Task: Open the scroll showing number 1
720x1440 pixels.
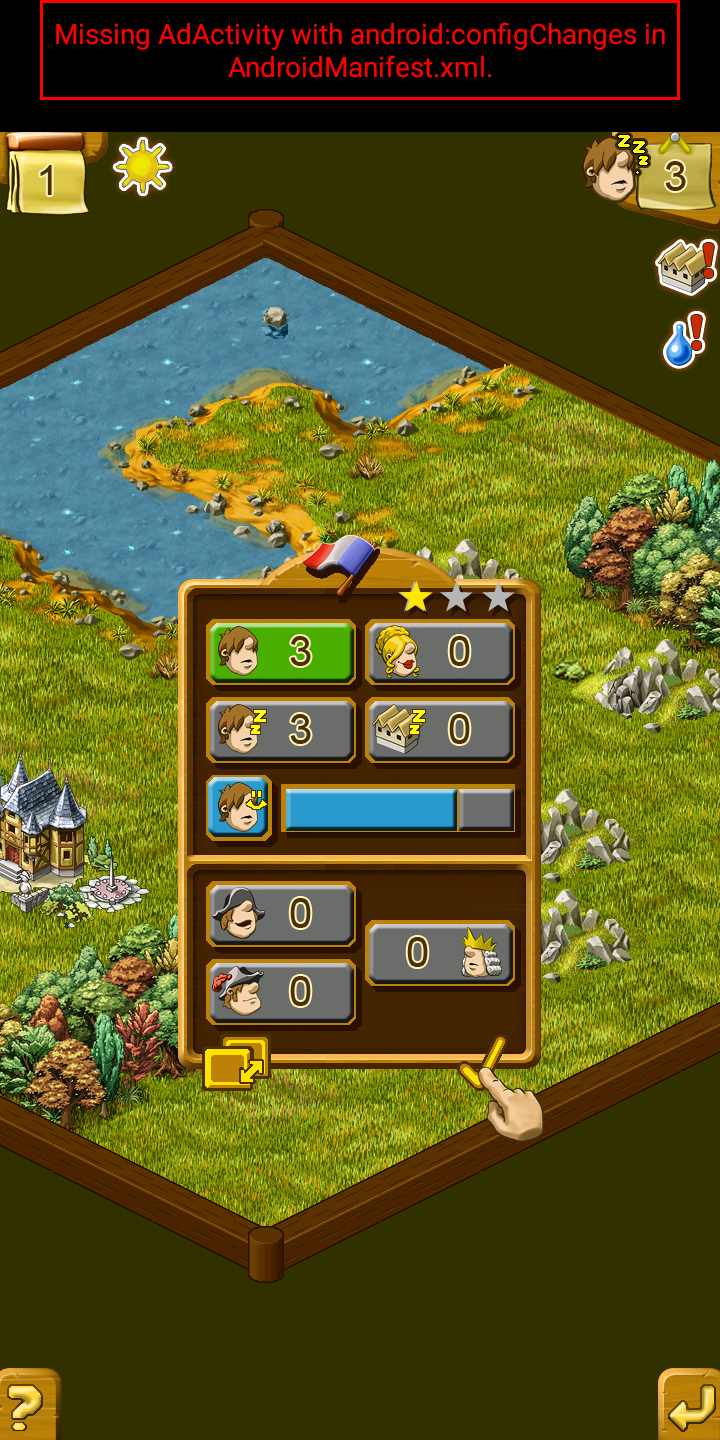Action: point(46,178)
